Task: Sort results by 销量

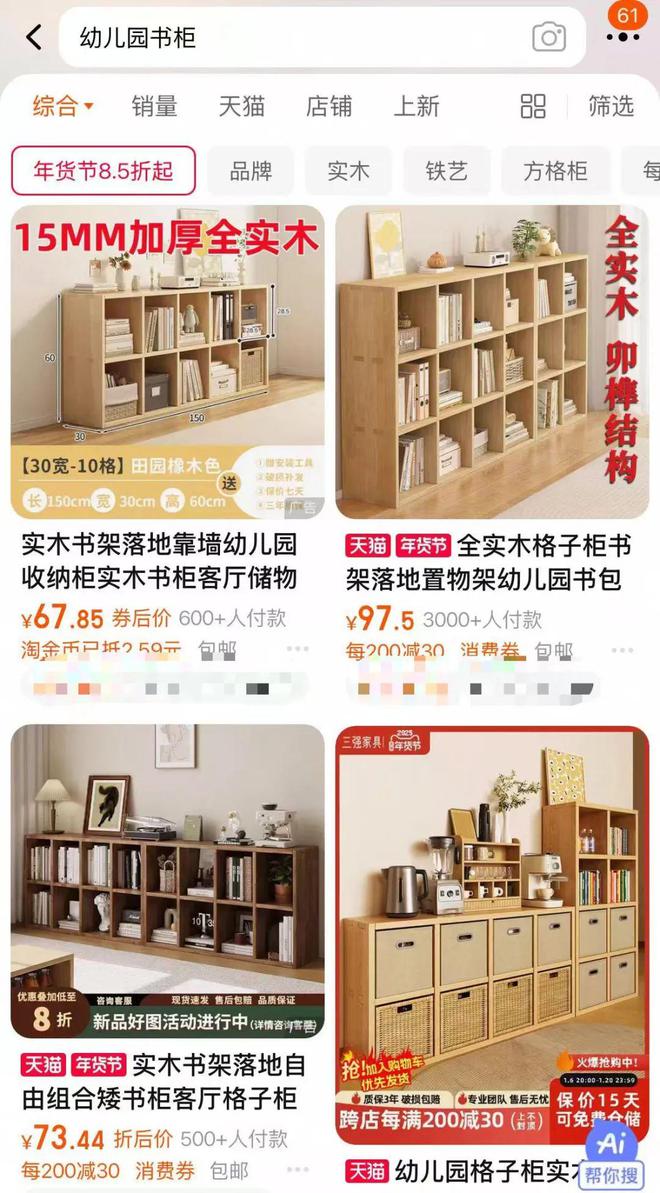Action: click(154, 106)
